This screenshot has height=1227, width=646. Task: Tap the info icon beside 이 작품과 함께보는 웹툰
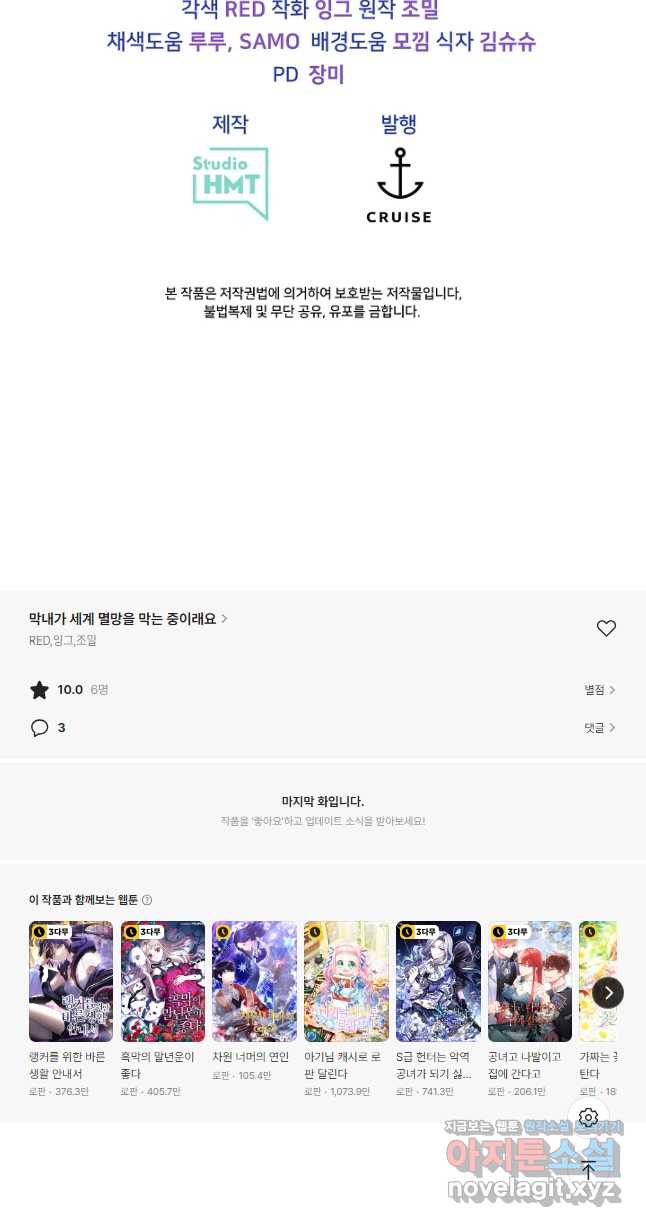point(147,900)
